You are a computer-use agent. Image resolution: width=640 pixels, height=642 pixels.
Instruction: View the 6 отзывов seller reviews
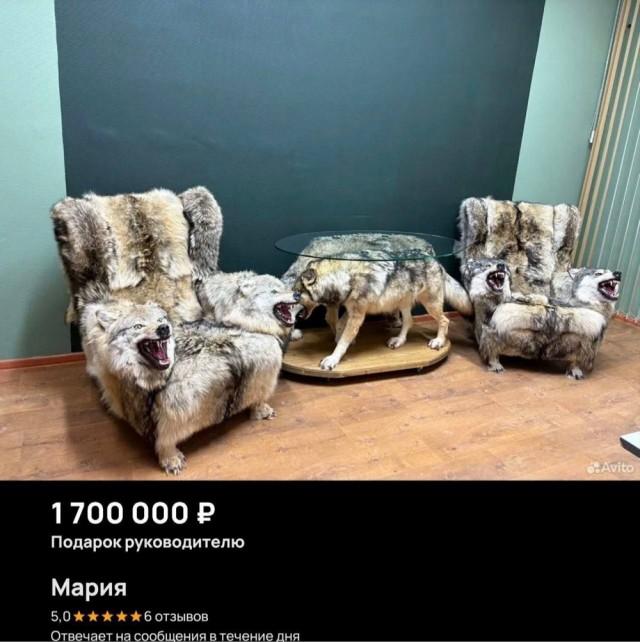click(x=176, y=616)
